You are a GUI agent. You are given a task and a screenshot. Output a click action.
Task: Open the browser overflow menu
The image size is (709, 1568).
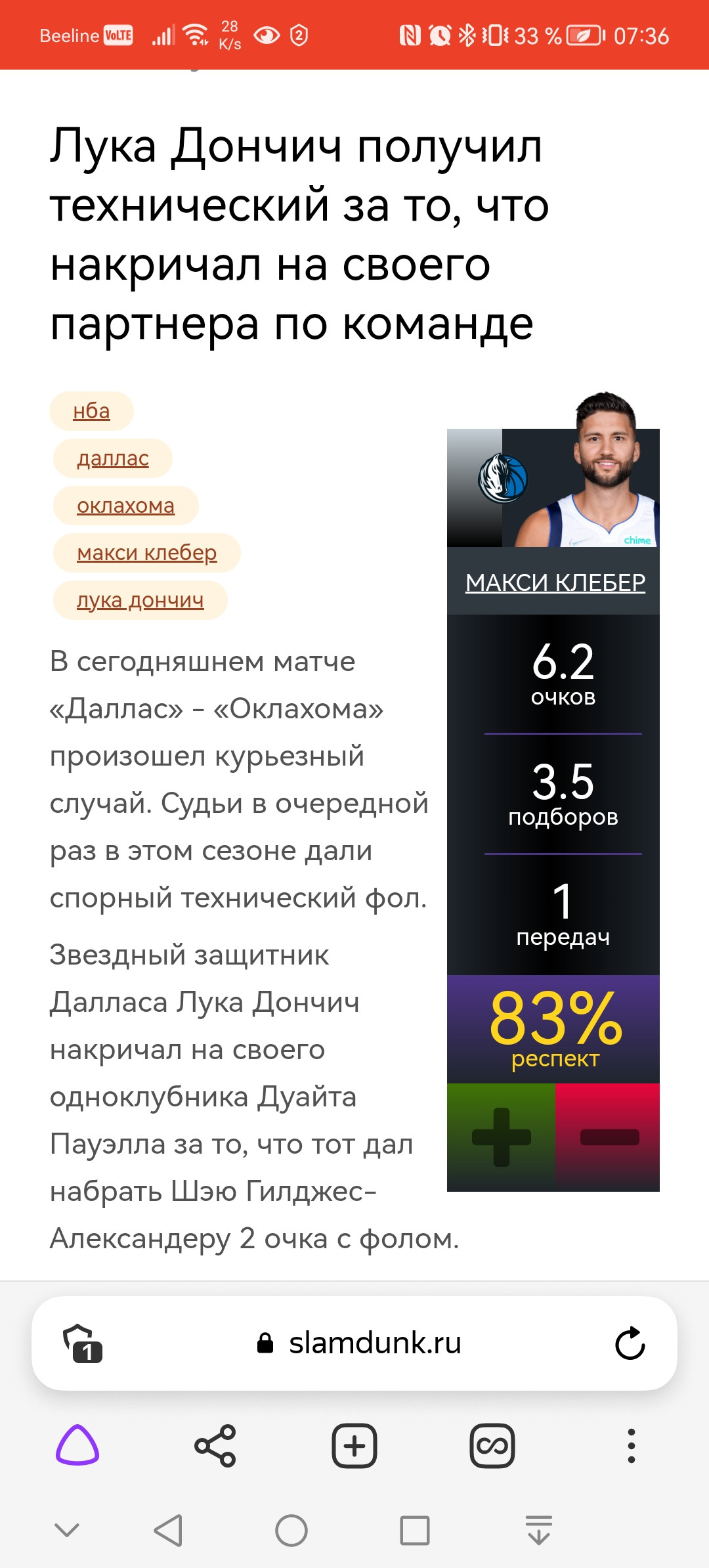(631, 1445)
